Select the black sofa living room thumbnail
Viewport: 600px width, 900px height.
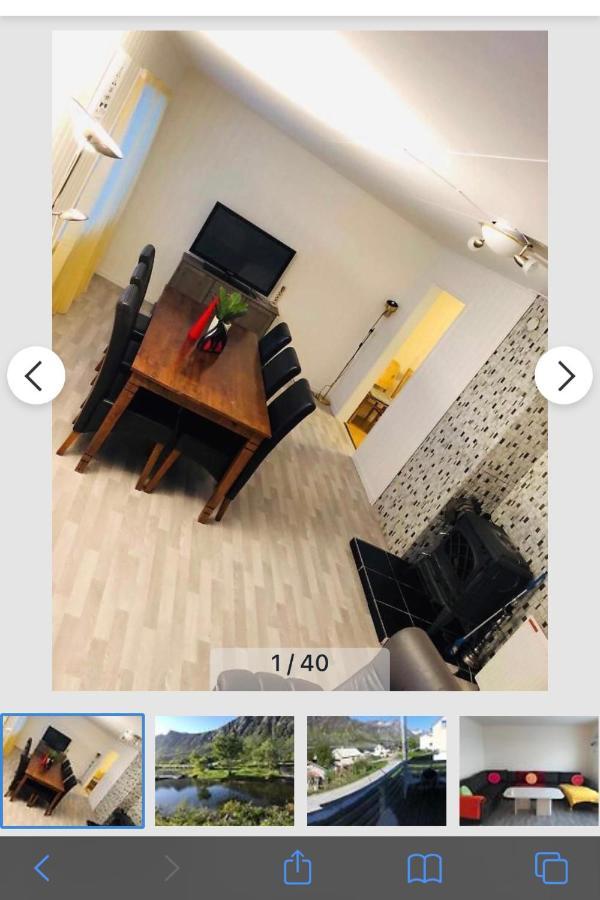click(528, 770)
